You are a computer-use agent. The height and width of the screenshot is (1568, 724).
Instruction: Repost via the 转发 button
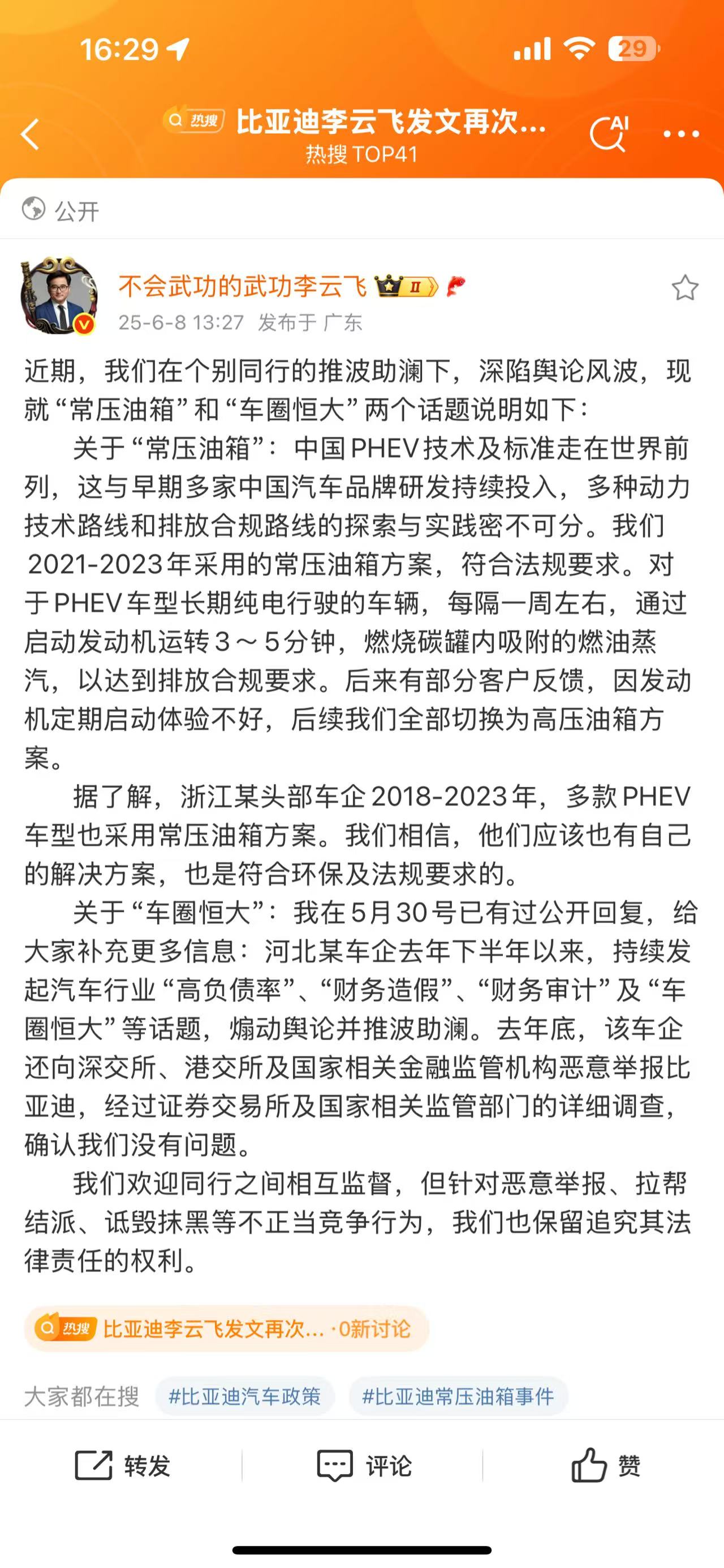tap(122, 1466)
